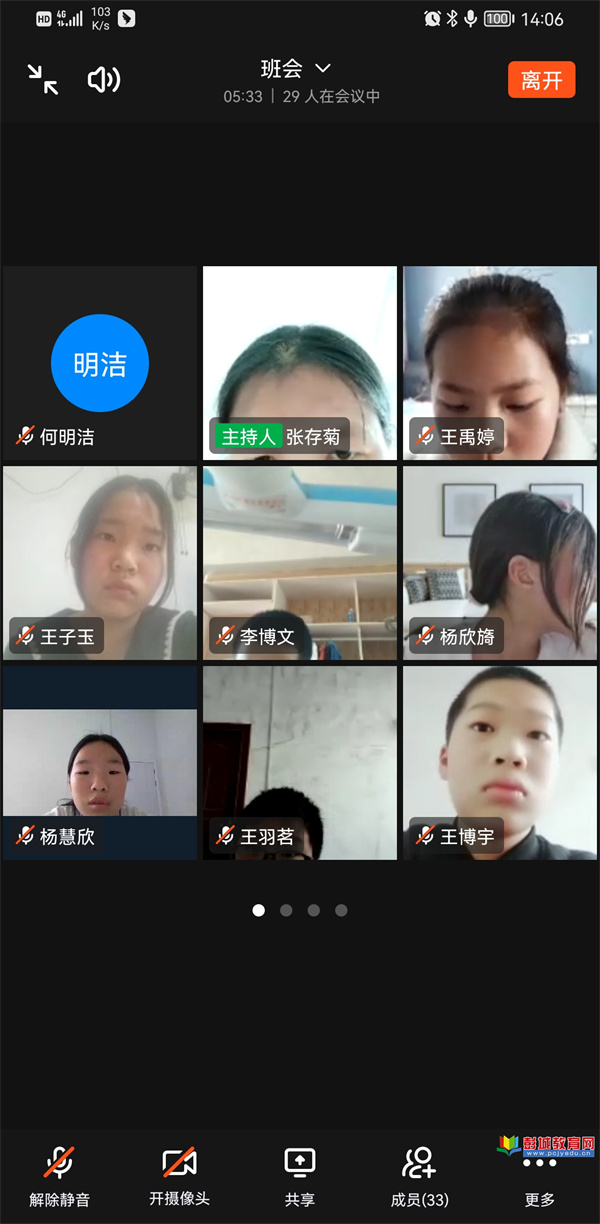
Task: Expand the 班会 meeting info dropdown
Action: coord(296,68)
